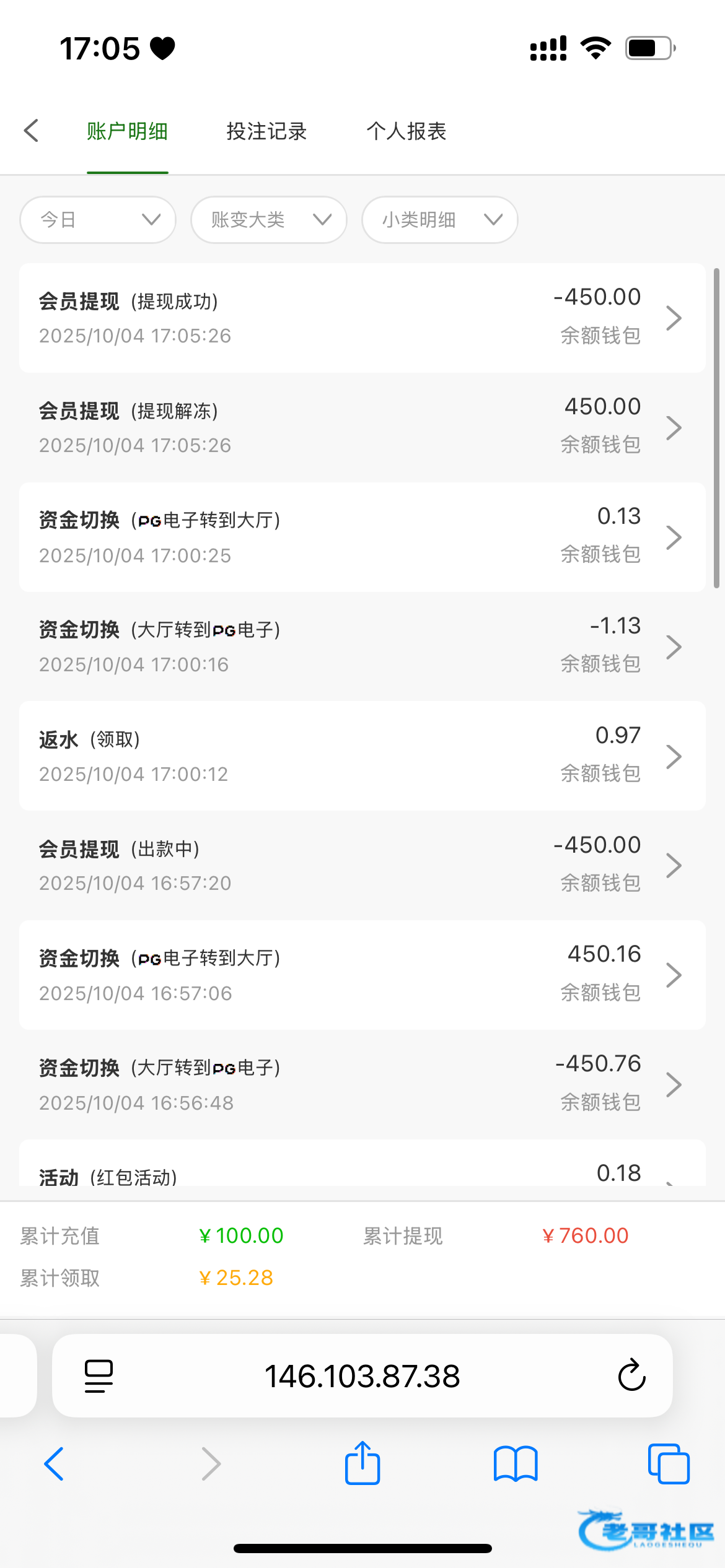Switch to the 个人报表 tab
725x1568 pixels.
pyautogui.click(x=406, y=131)
